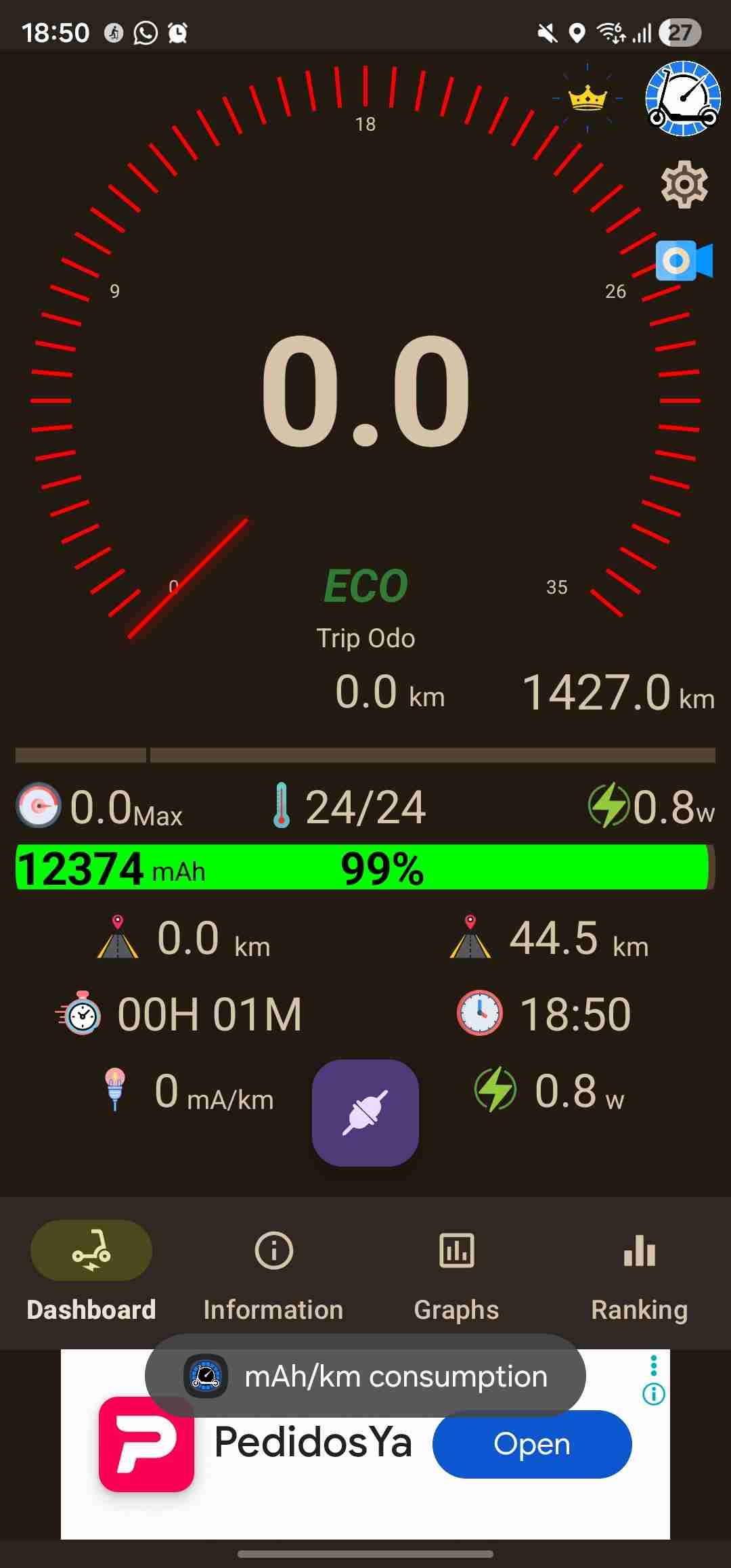
Task: Tap the thermometer temperature icon
Action: (281, 806)
